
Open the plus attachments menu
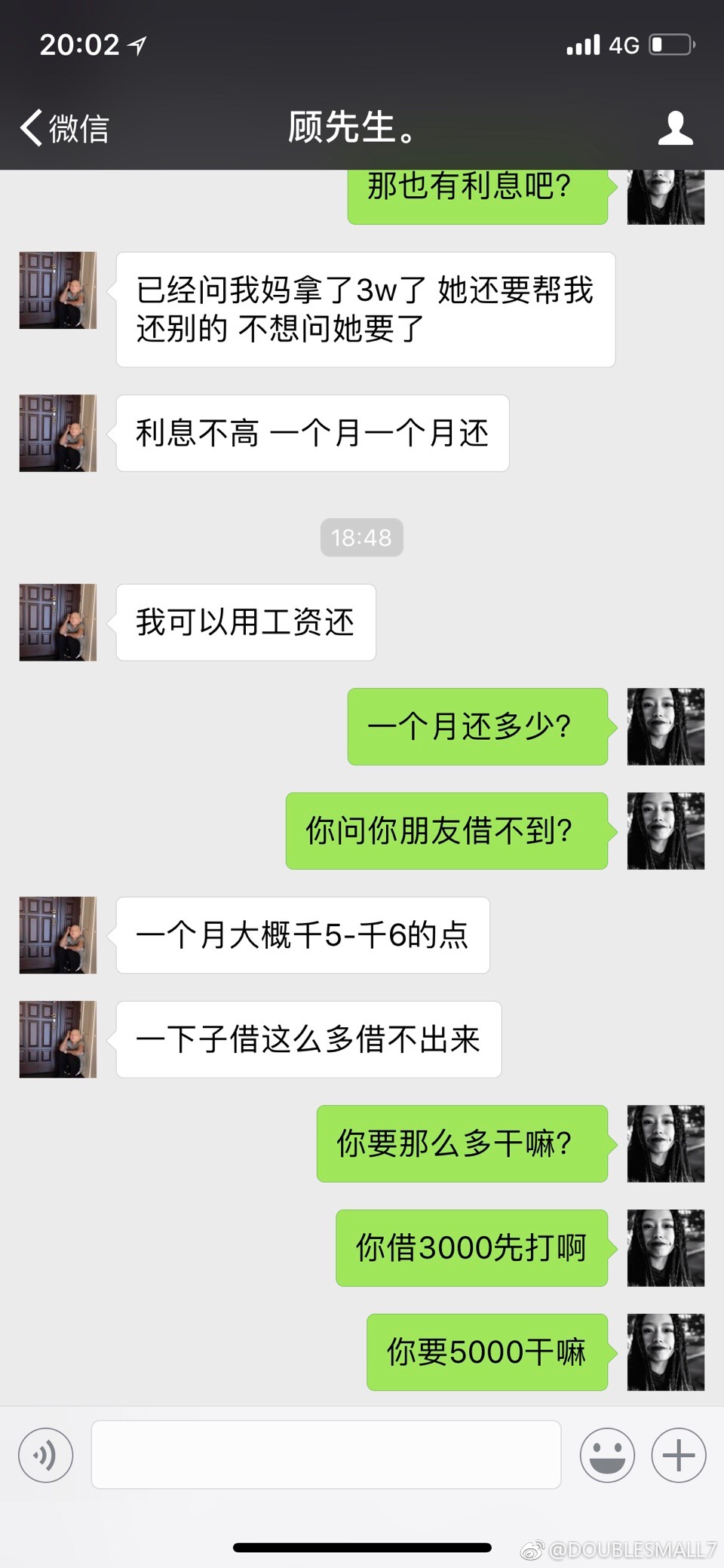point(679,1455)
